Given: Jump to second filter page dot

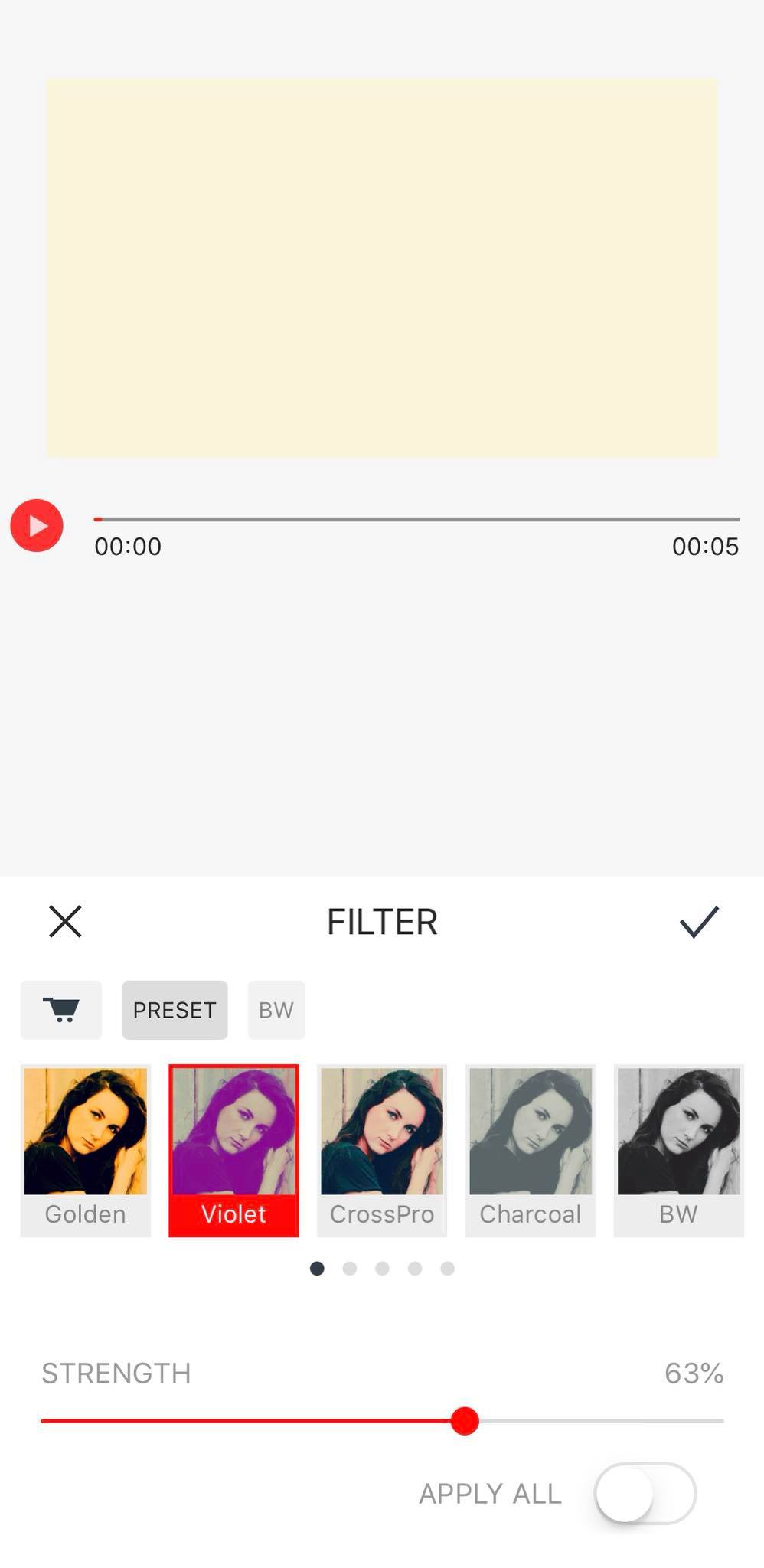Looking at the screenshot, I should click(x=350, y=1269).
